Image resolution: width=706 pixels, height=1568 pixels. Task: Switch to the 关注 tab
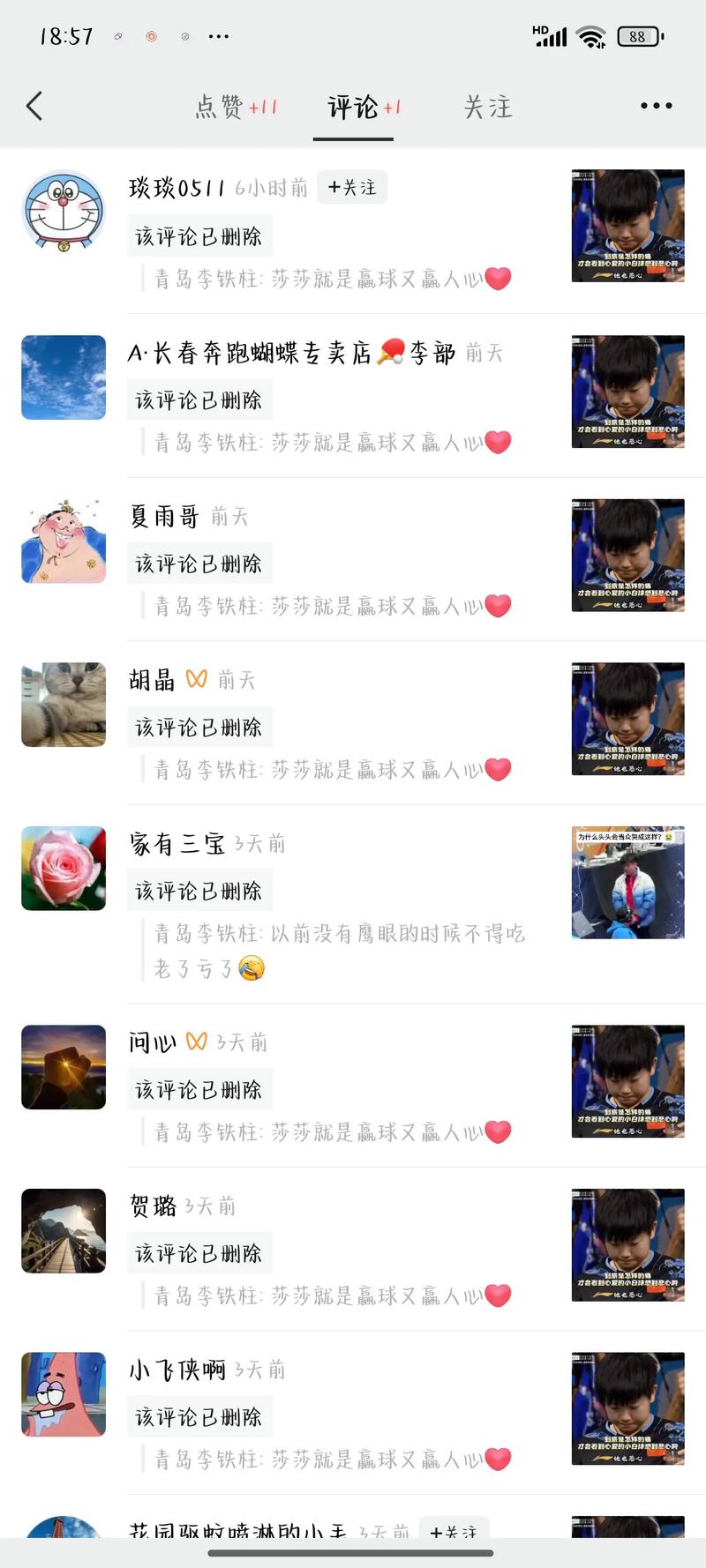point(487,107)
